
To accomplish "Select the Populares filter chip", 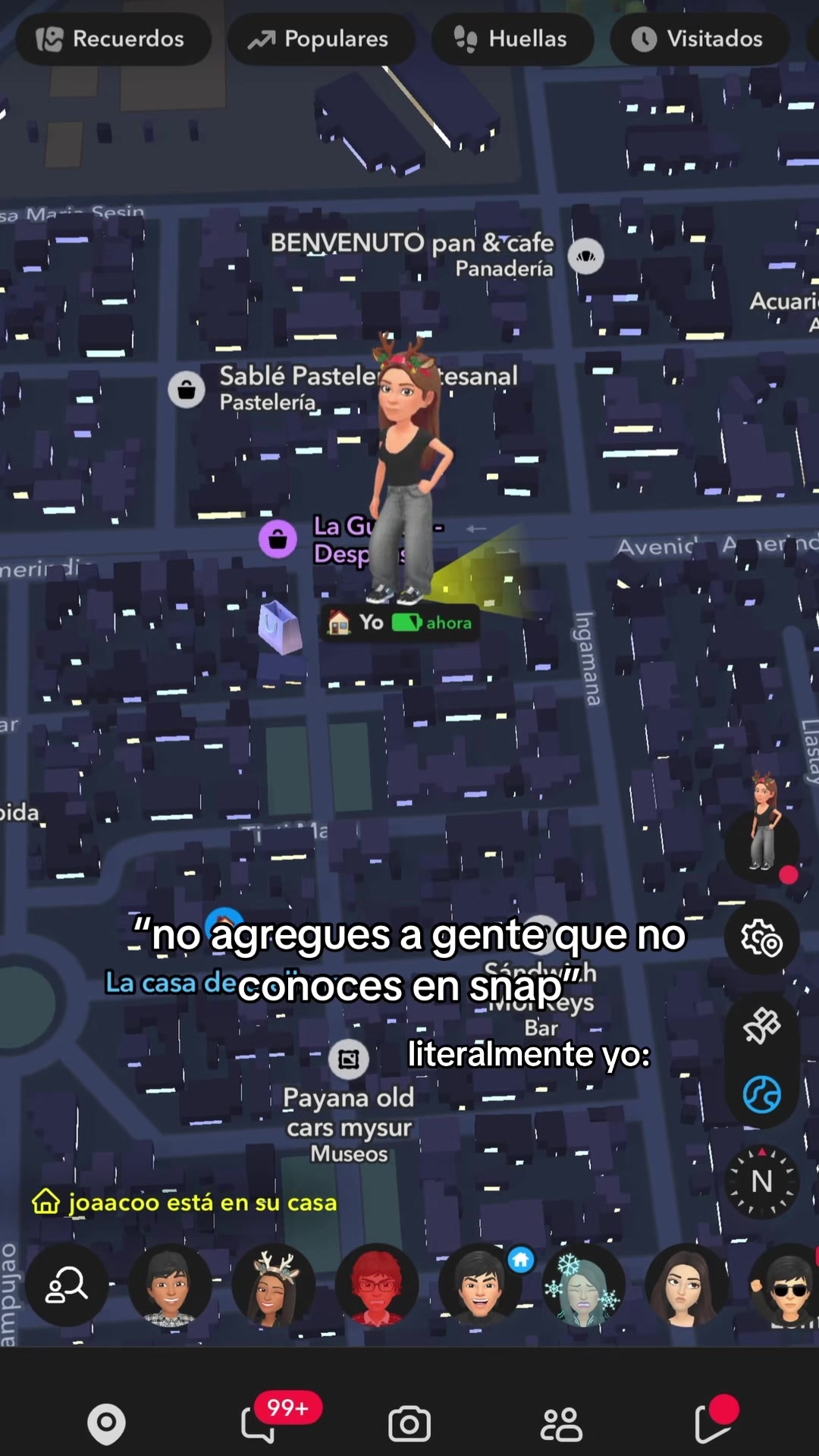I will 322,39.
